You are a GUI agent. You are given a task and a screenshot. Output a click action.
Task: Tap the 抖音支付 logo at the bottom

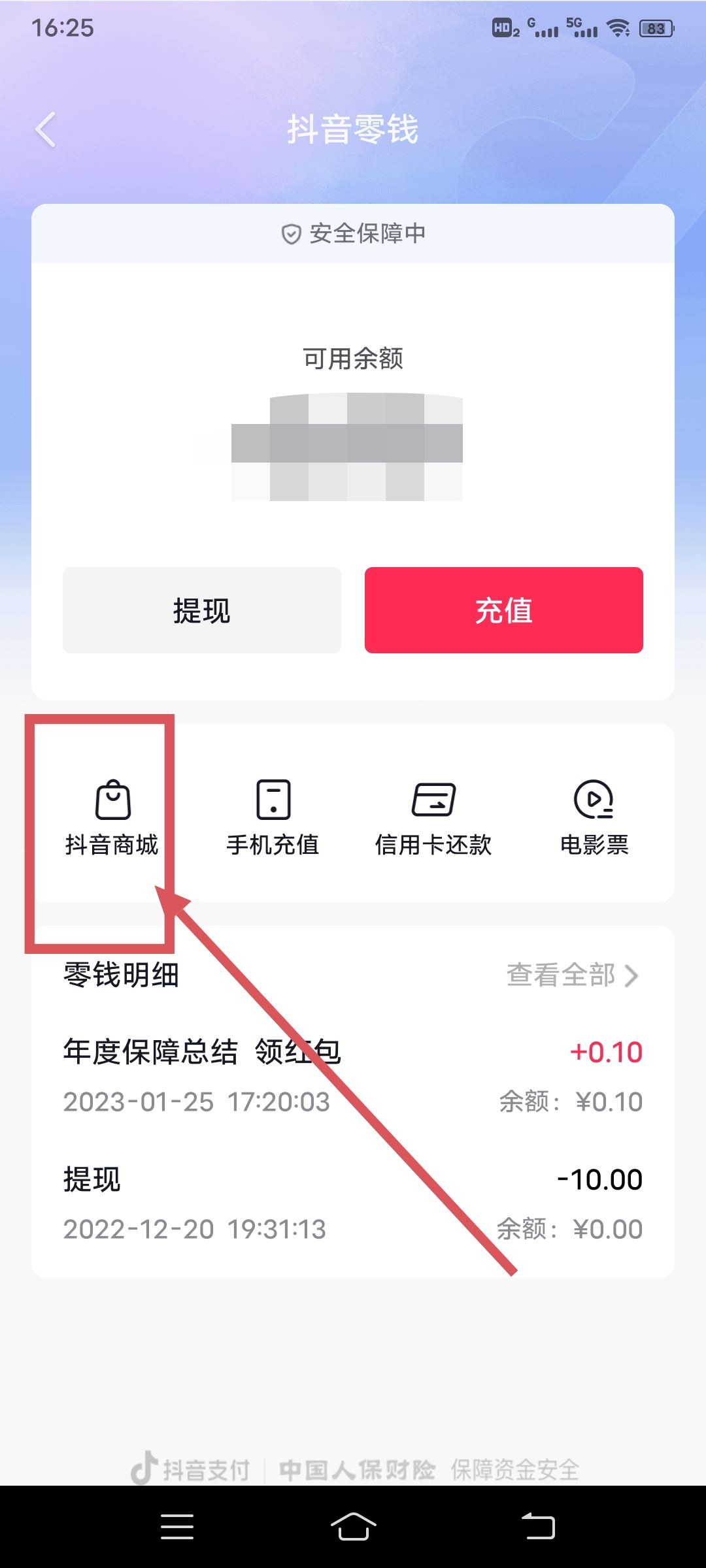(193, 1467)
